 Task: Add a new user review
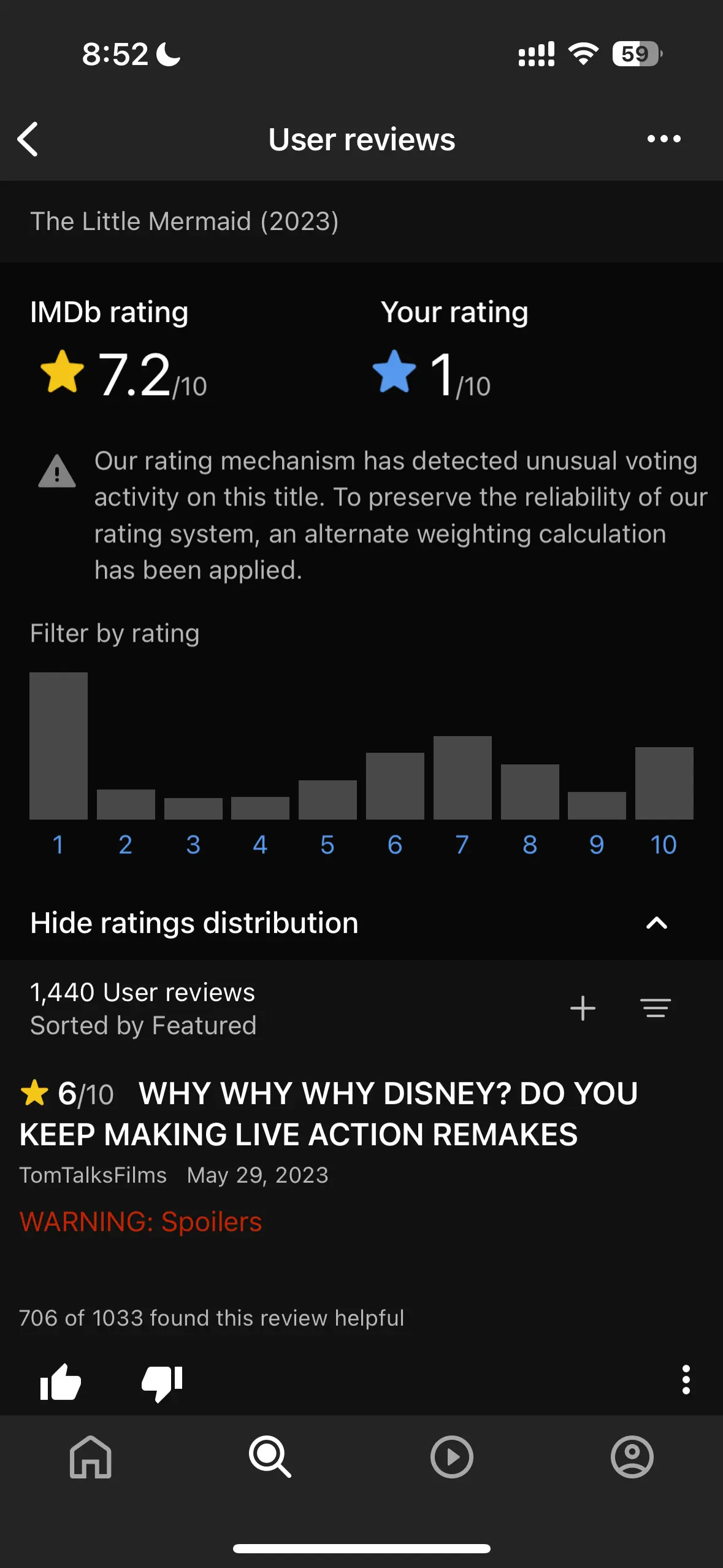pos(583,1008)
